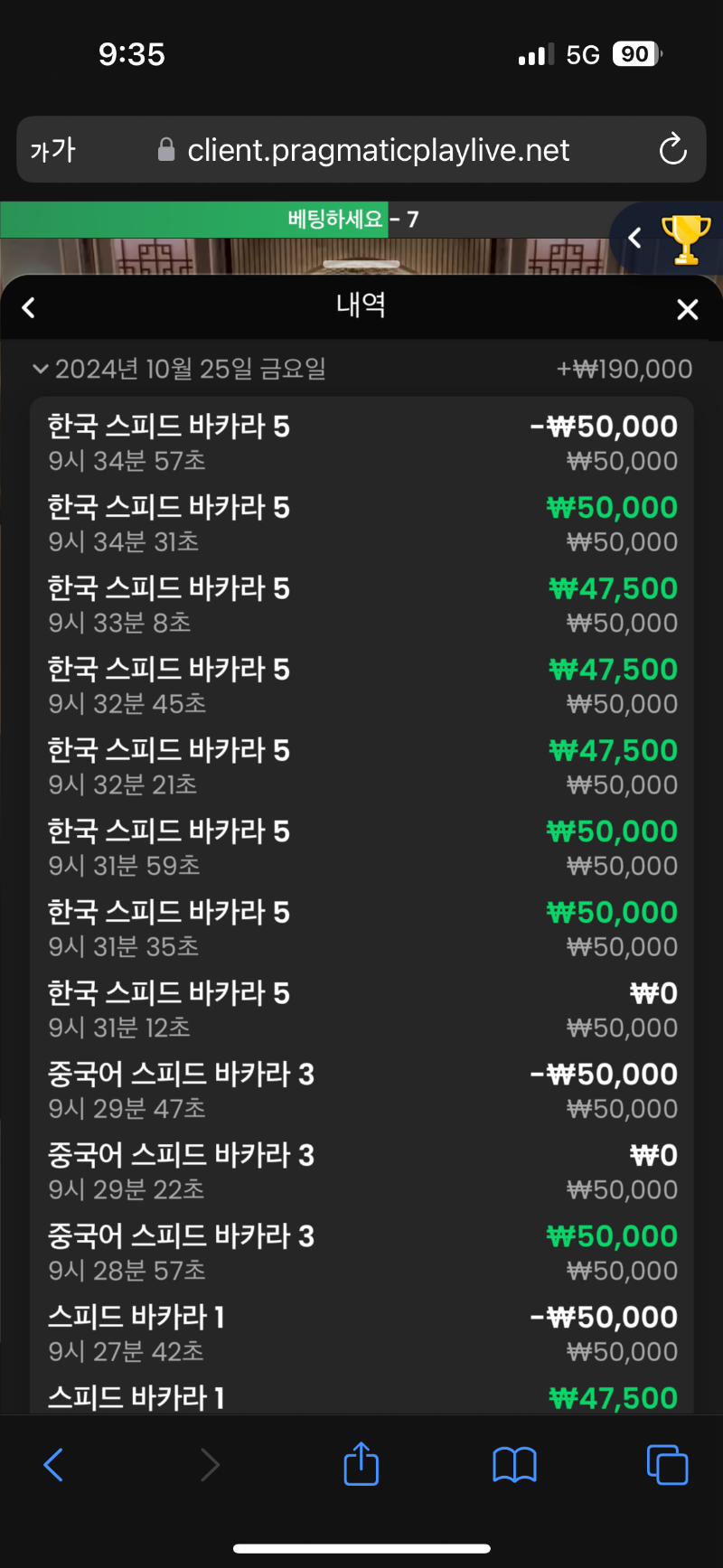Open the 중국어 스피드 바카라 3 entry at 9시 28분 57초
This screenshot has height=1568, width=723.
click(361, 1252)
